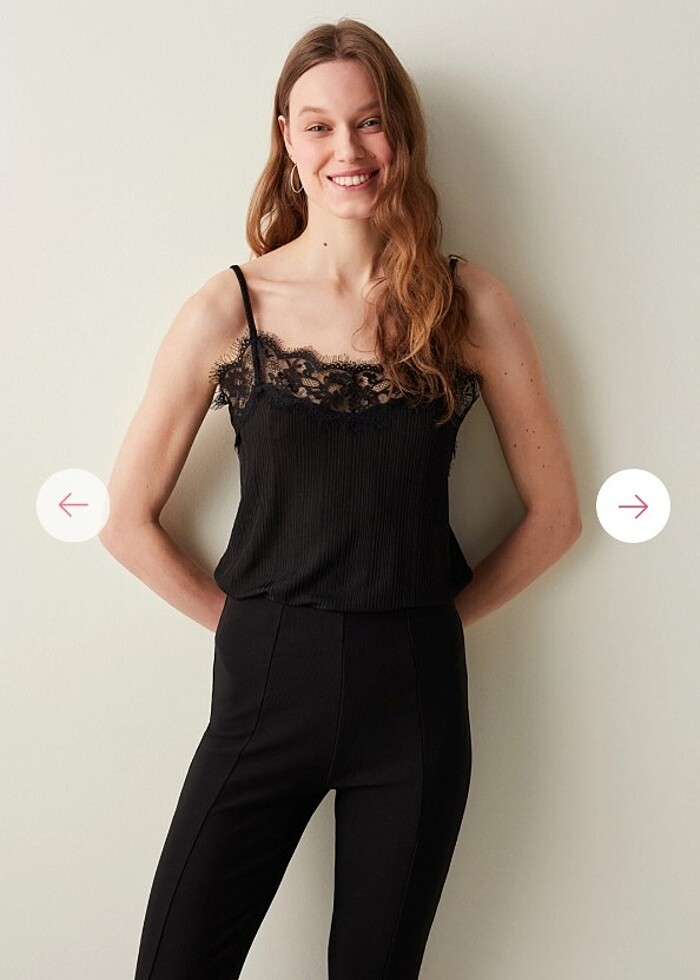
Task: Go to the previous product photo
Action: click(73, 505)
